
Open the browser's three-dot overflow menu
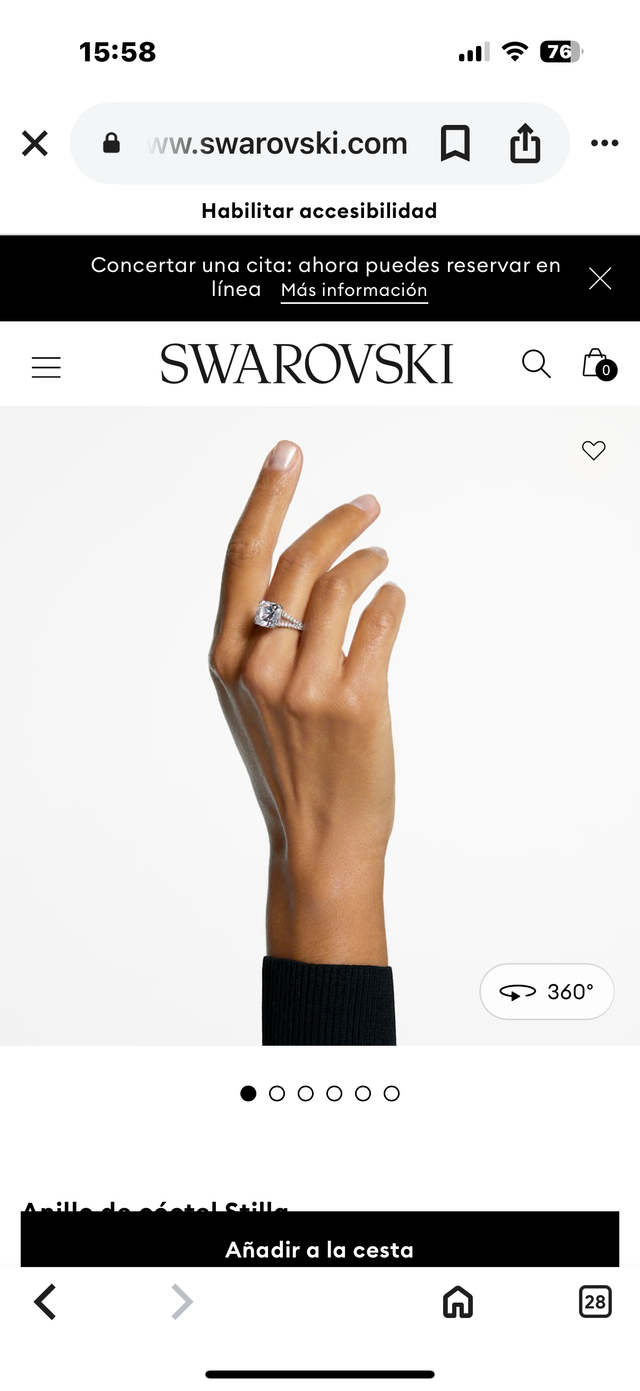click(x=604, y=144)
